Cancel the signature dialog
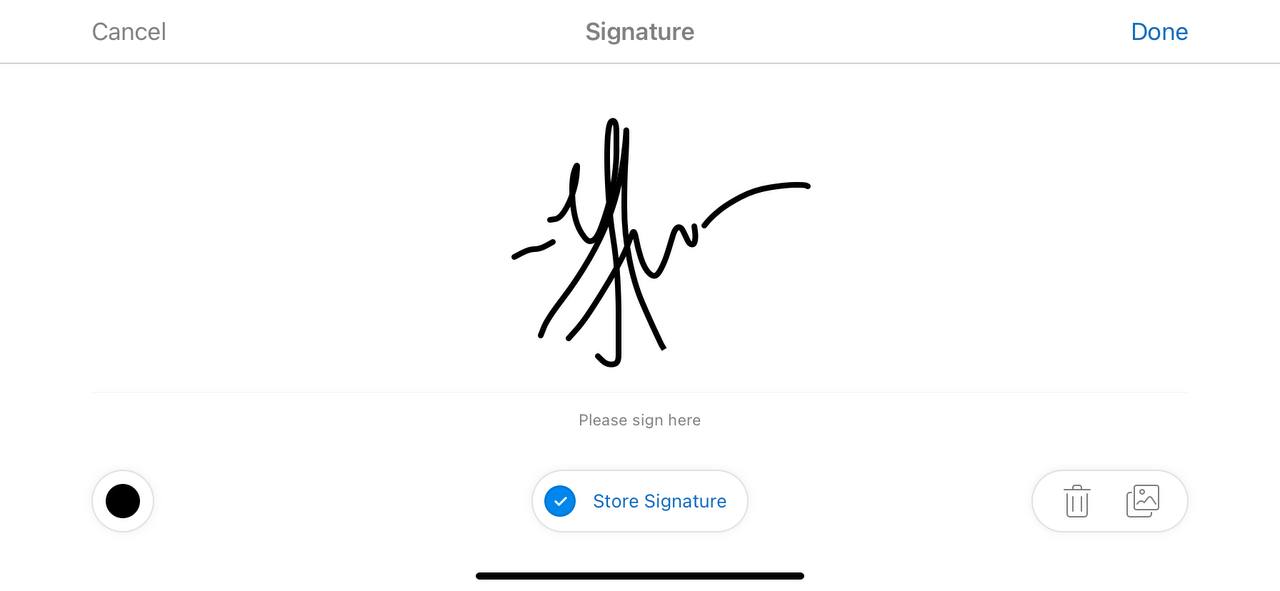 pos(129,32)
